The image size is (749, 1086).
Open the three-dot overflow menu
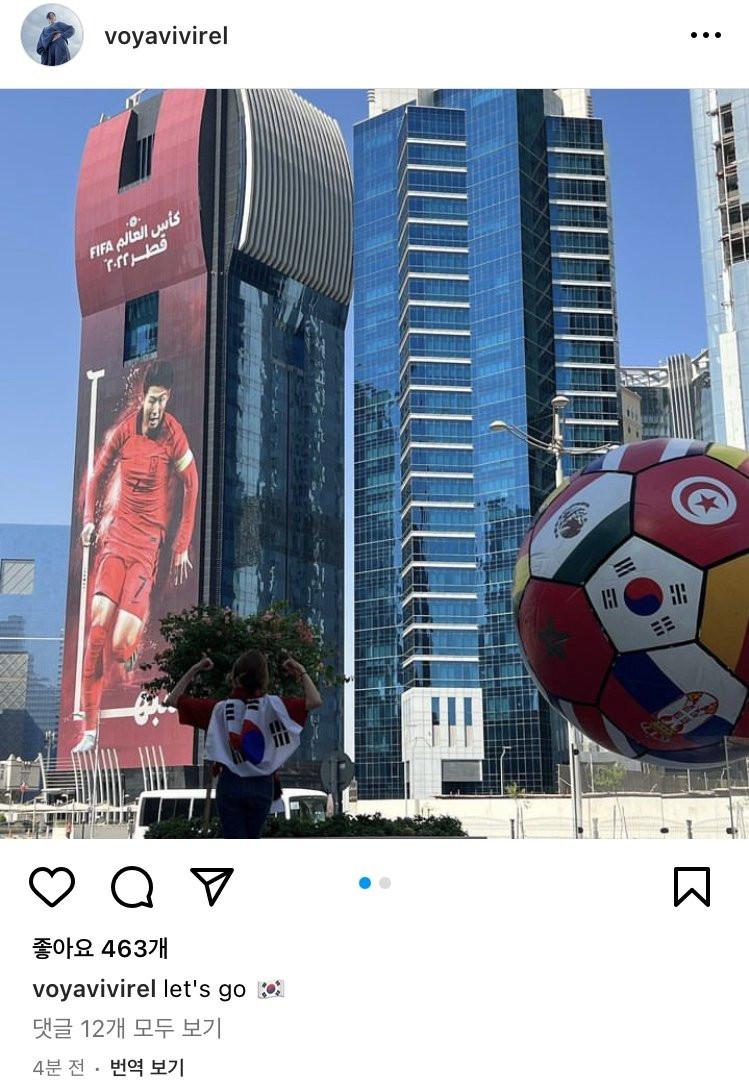coord(705,36)
